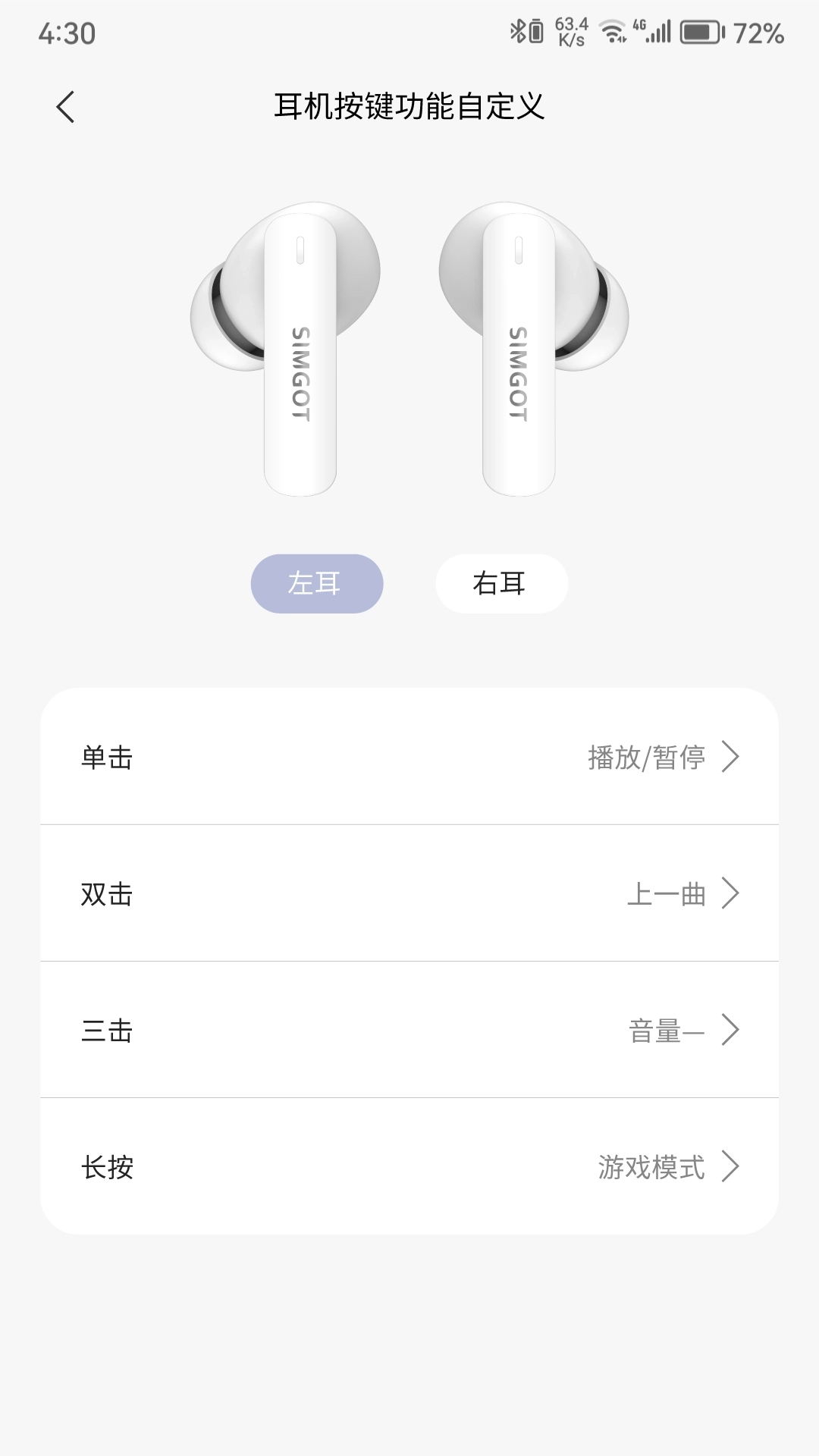Image resolution: width=819 pixels, height=1456 pixels.
Task: Go back from the earphone button customization page
Action: 66,107
